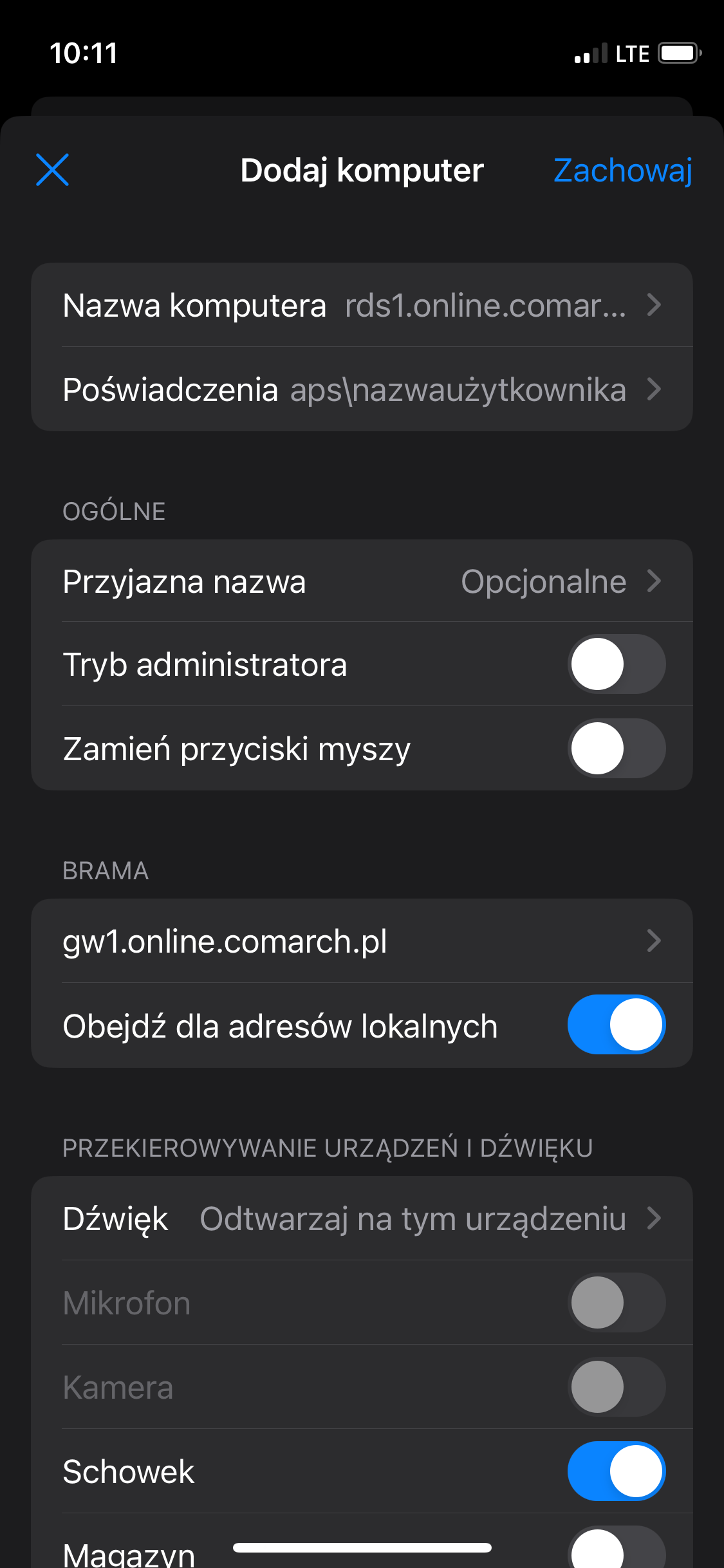
Task: Tap Zachowaj to save the computer
Action: 622,171
